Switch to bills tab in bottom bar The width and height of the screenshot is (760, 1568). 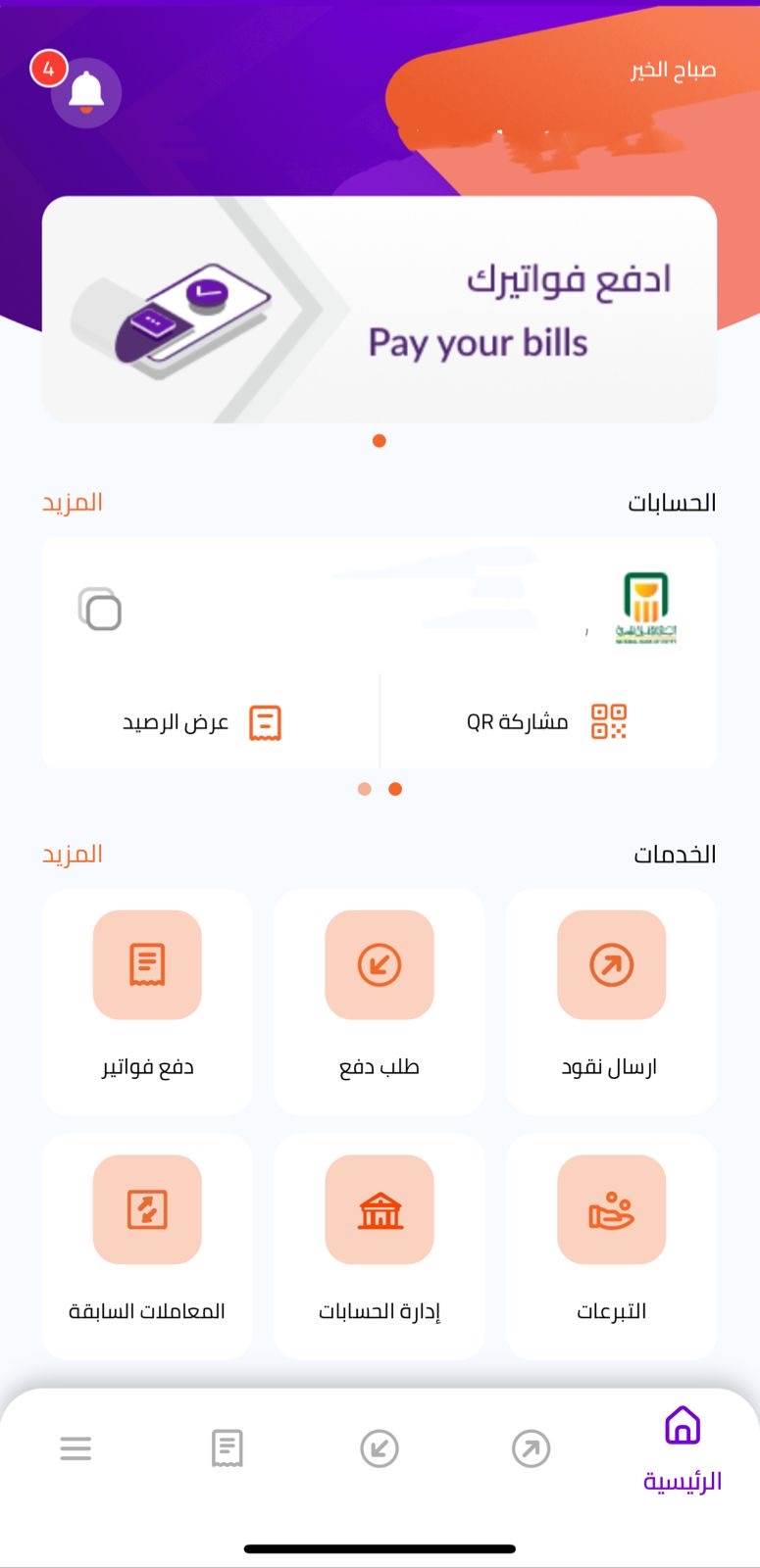coord(228,1448)
